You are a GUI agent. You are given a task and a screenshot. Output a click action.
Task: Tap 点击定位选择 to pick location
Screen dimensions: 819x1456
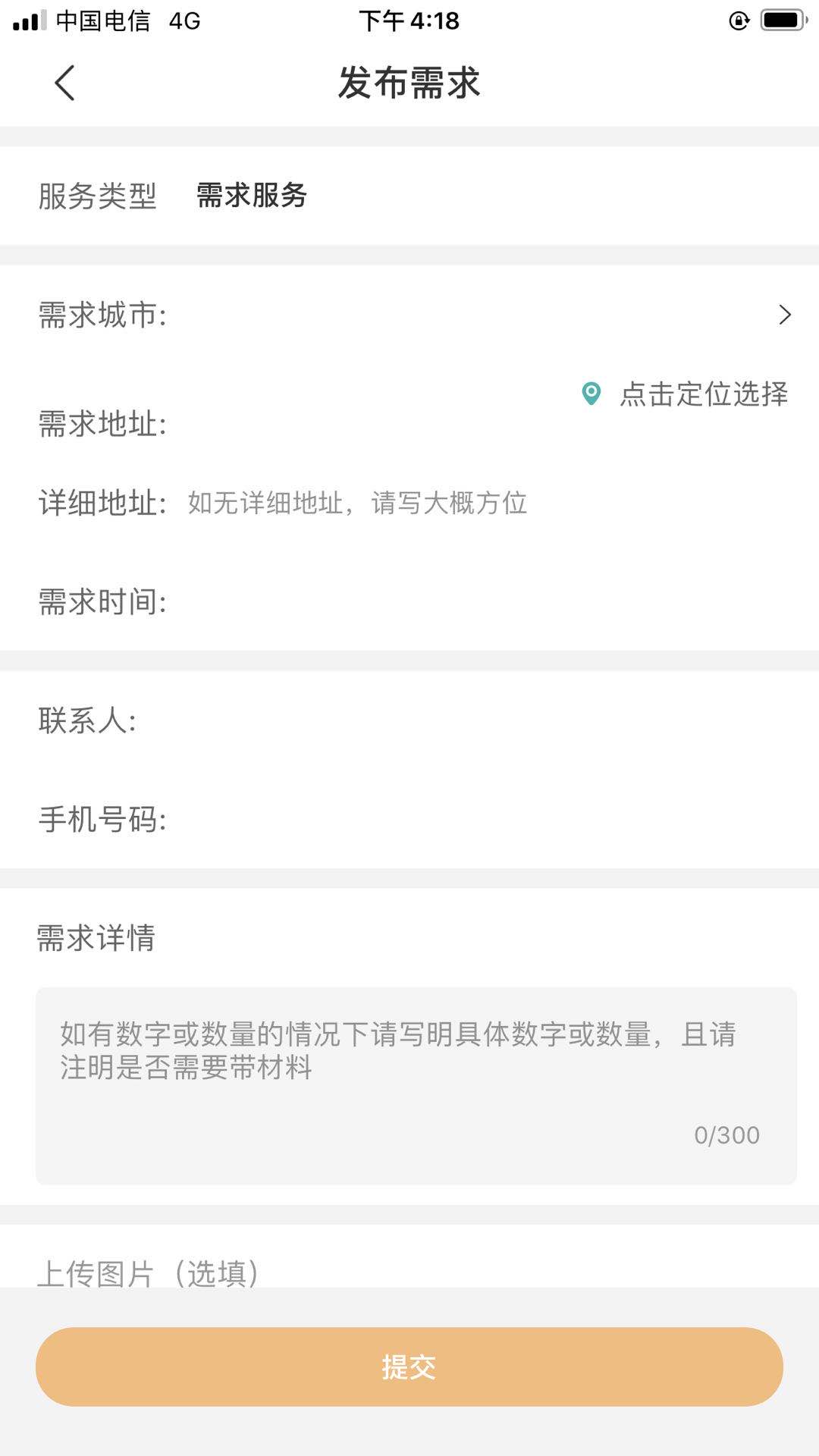(x=686, y=394)
